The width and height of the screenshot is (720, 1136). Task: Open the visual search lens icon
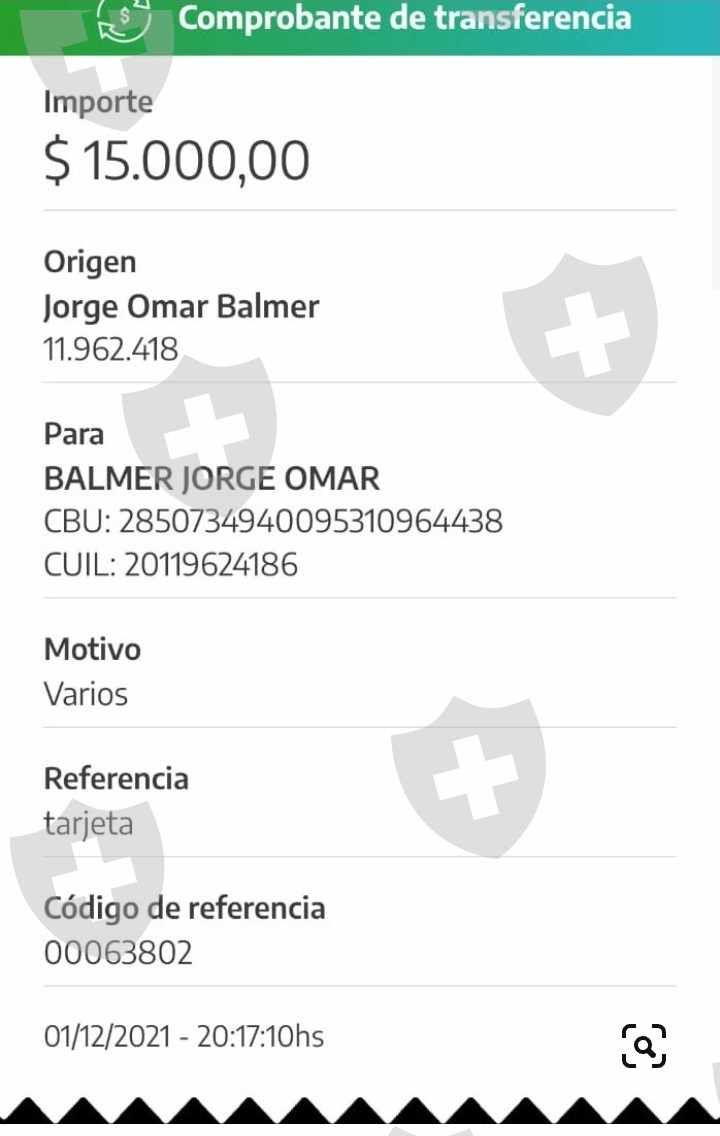pos(644,1046)
